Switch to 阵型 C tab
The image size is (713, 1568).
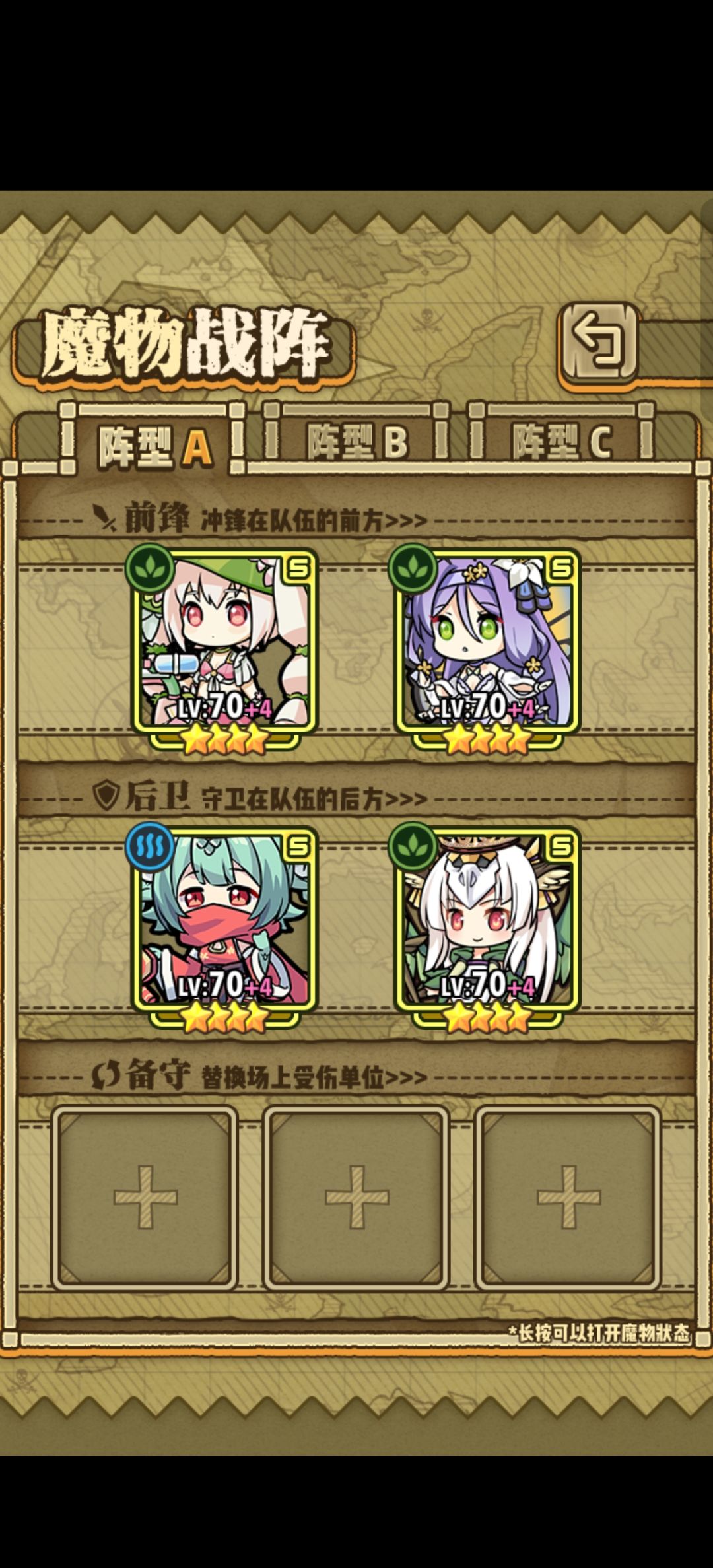[561, 440]
